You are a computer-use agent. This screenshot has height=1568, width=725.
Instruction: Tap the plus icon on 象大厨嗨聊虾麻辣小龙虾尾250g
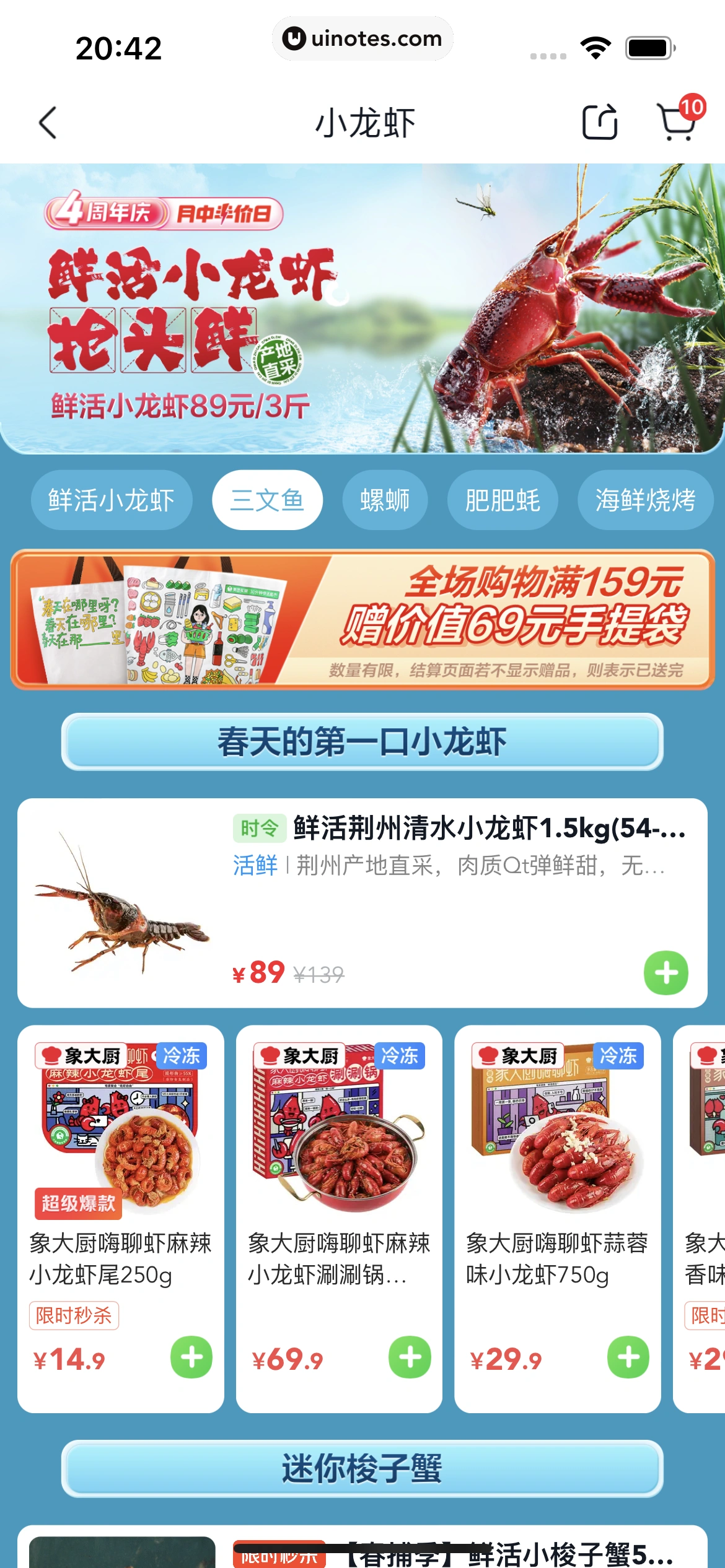pyautogui.click(x=190, y=1358)
